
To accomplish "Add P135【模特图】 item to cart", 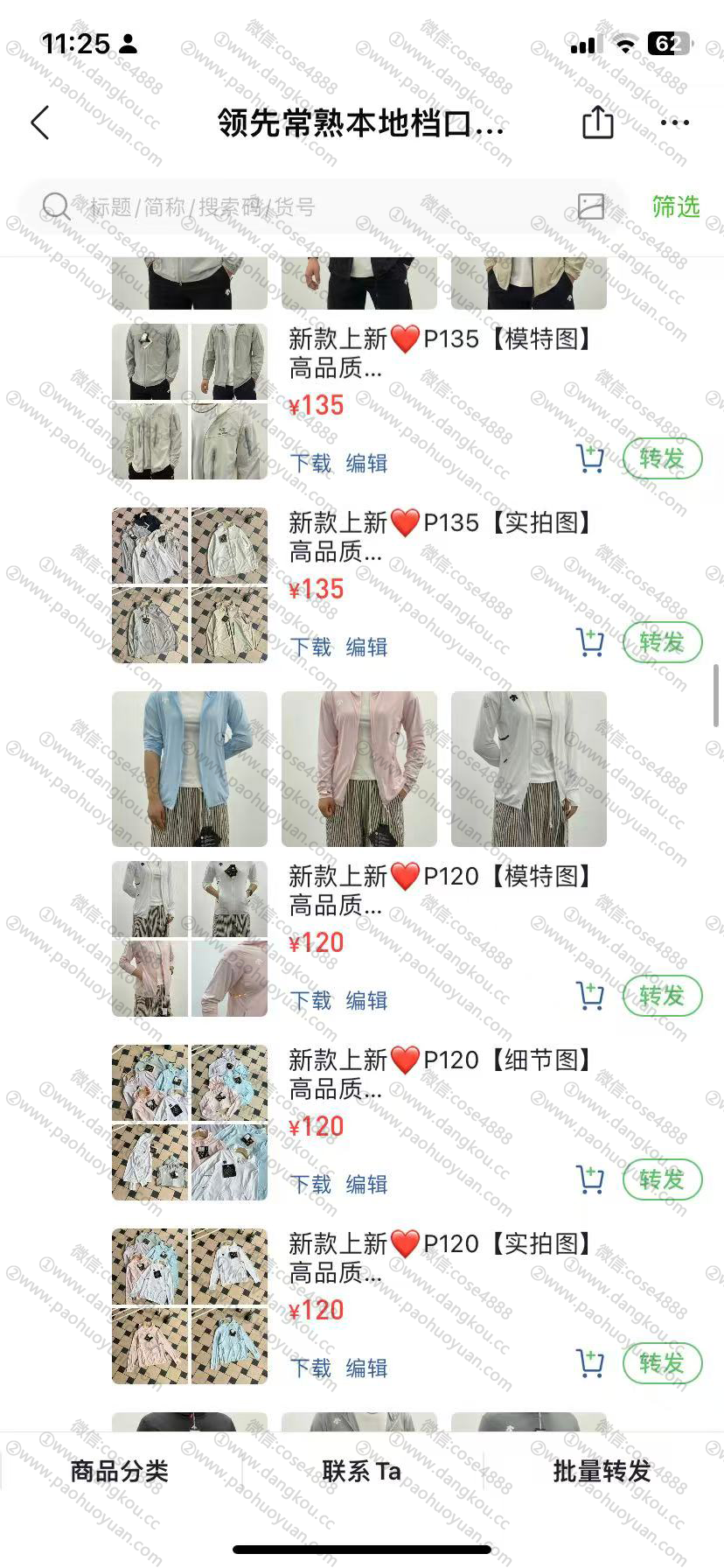I will 590,458.
